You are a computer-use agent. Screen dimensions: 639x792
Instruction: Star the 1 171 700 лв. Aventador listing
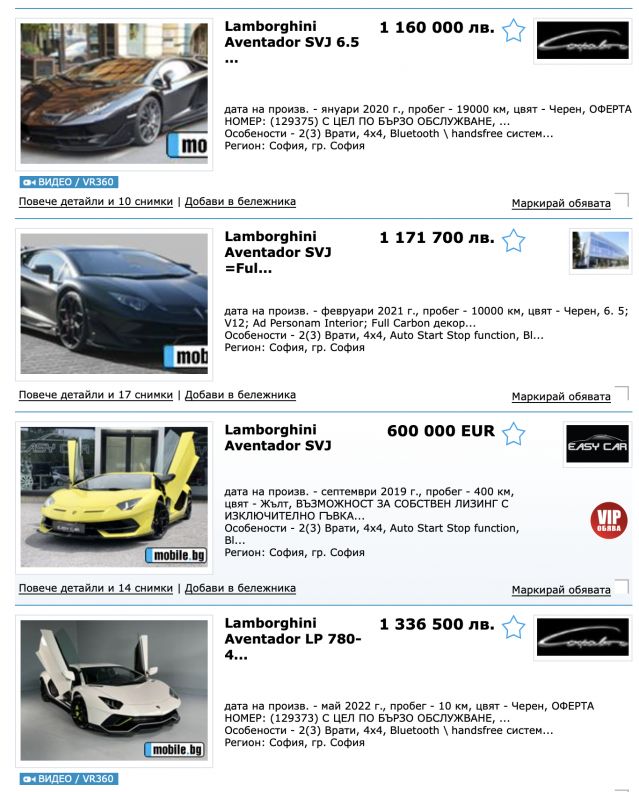coord(513,240)
